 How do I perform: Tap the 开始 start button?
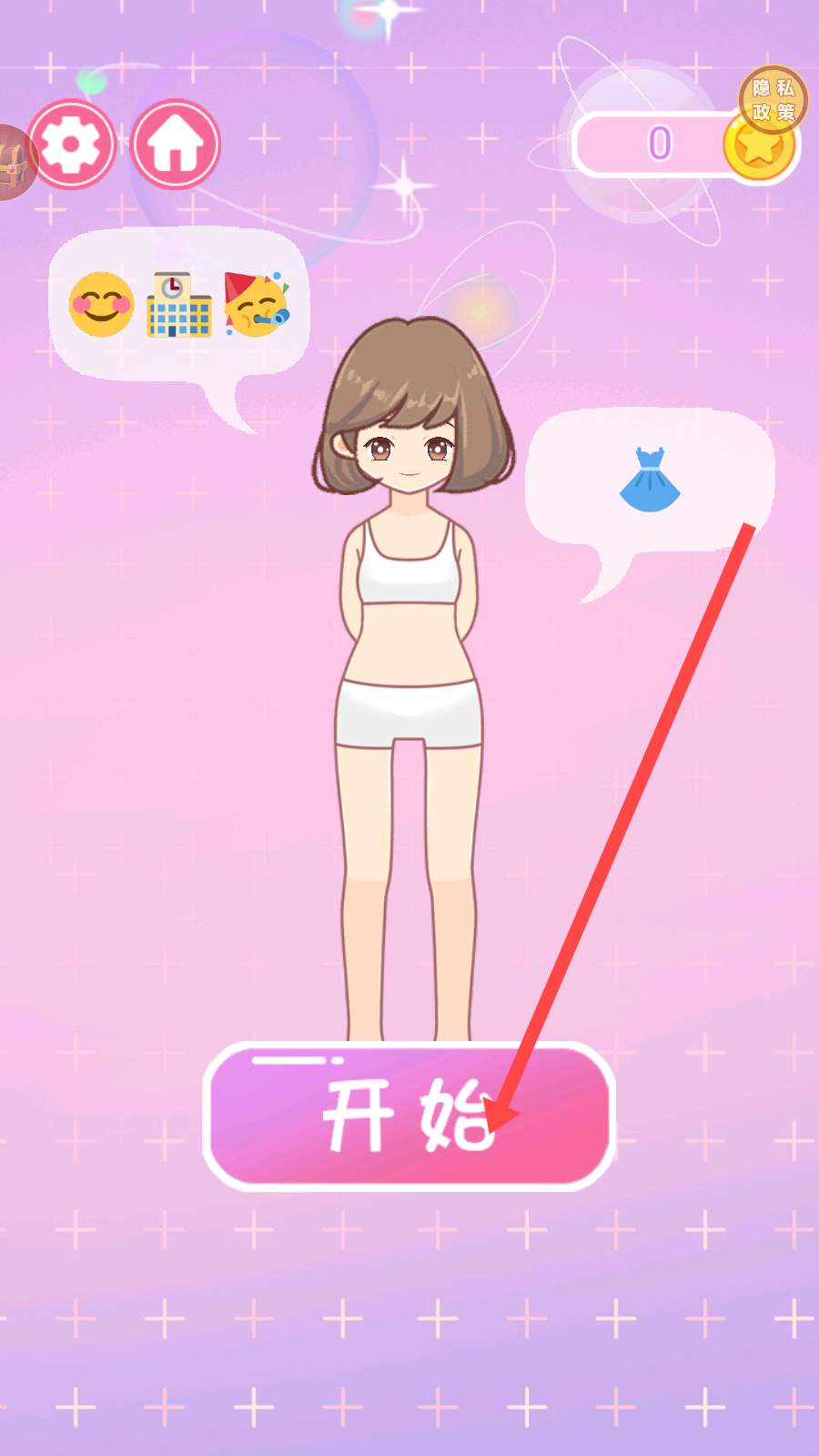point(409,1116)
